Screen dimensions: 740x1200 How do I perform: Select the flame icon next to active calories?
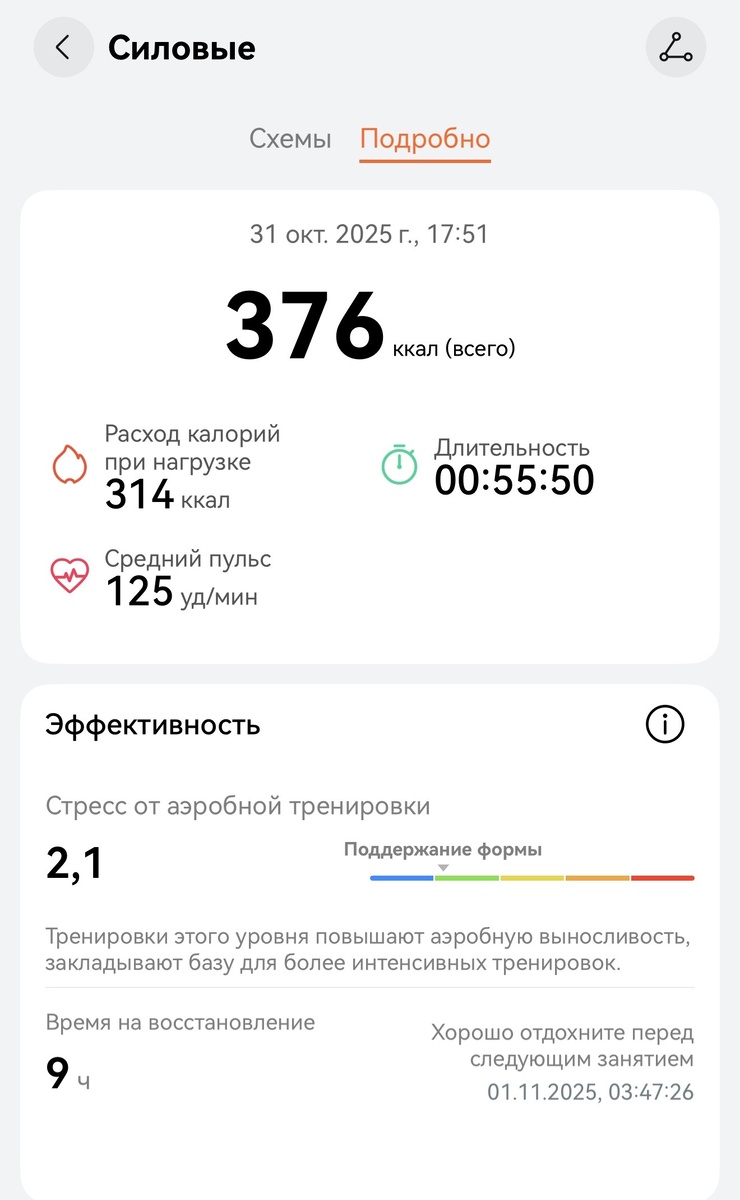70,462
